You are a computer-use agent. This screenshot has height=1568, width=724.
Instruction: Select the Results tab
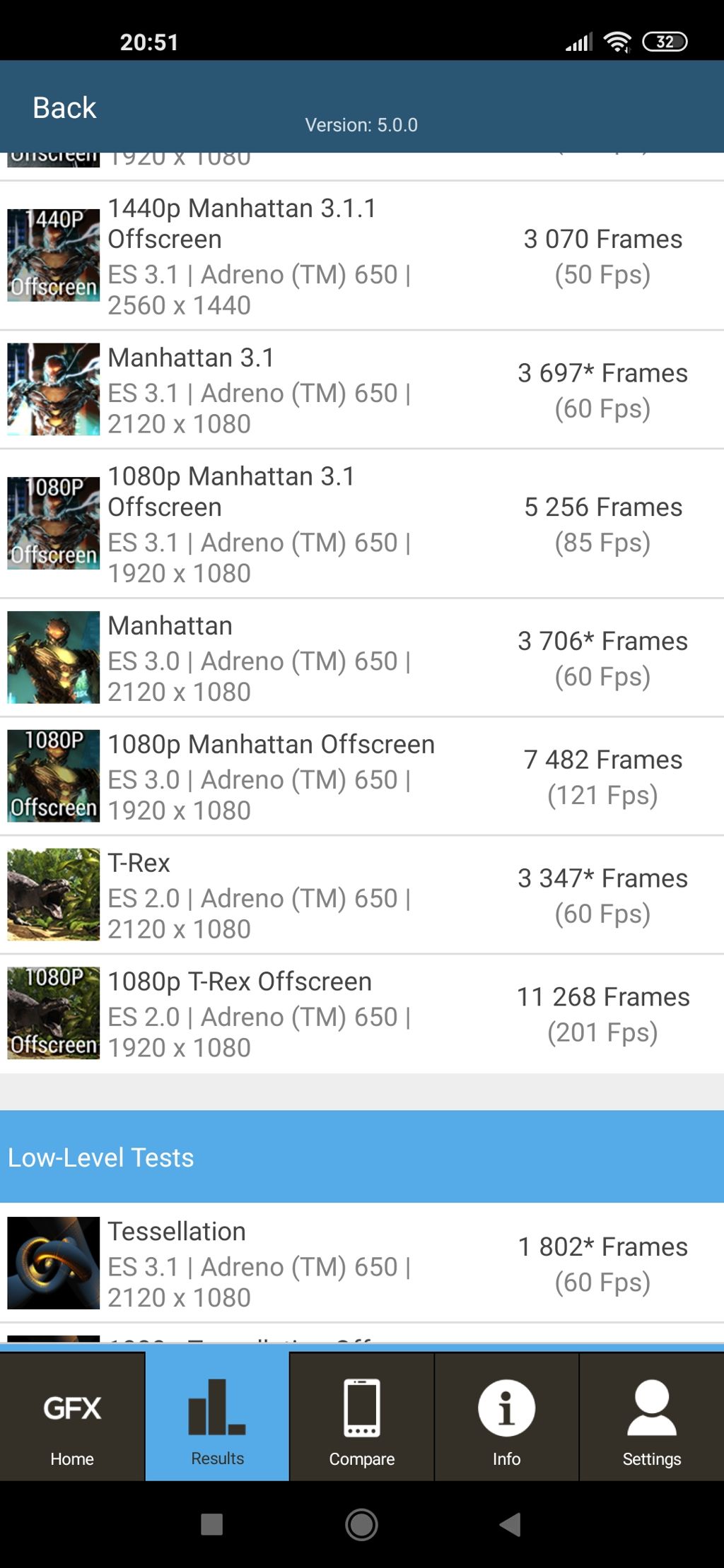tap(217, 1417)
